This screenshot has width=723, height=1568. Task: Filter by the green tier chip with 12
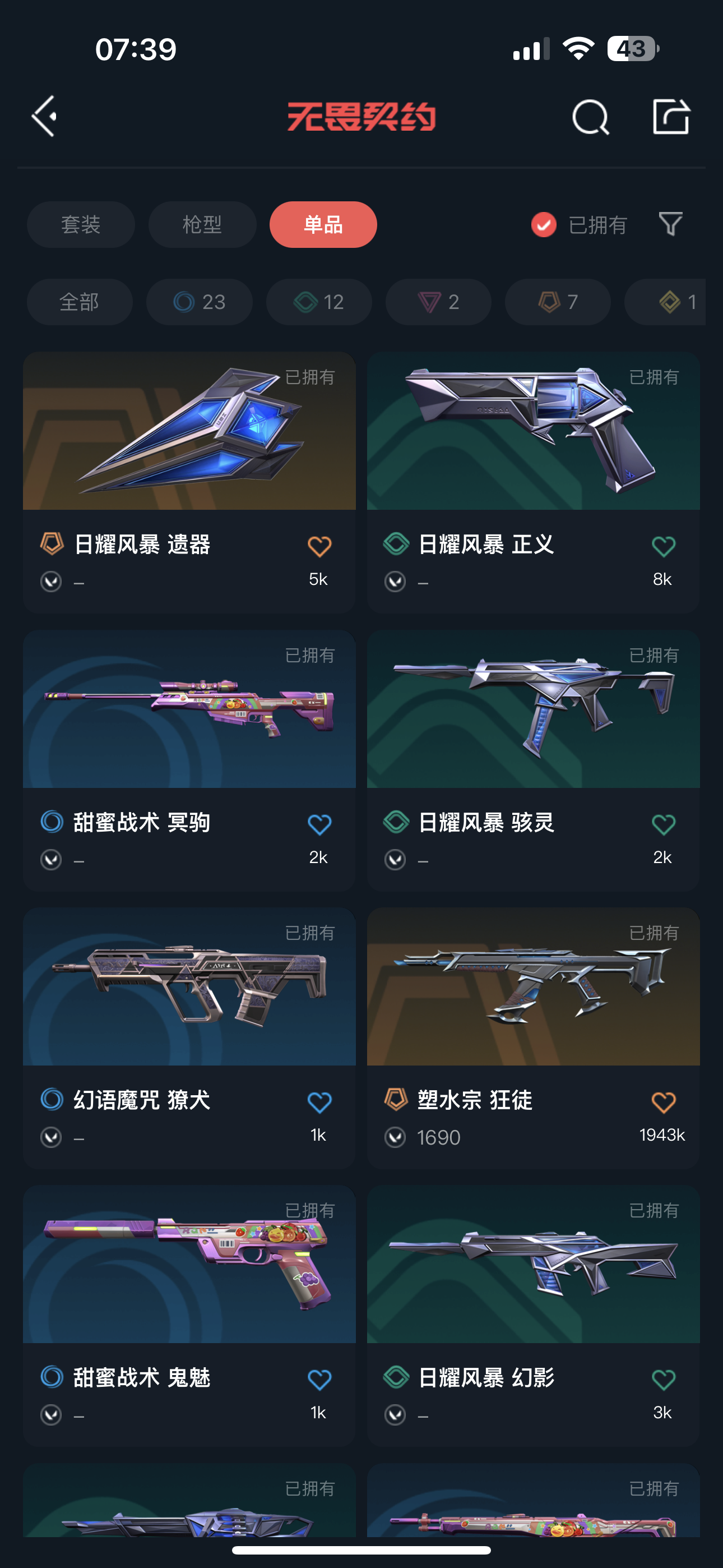[x=319, y=302]
